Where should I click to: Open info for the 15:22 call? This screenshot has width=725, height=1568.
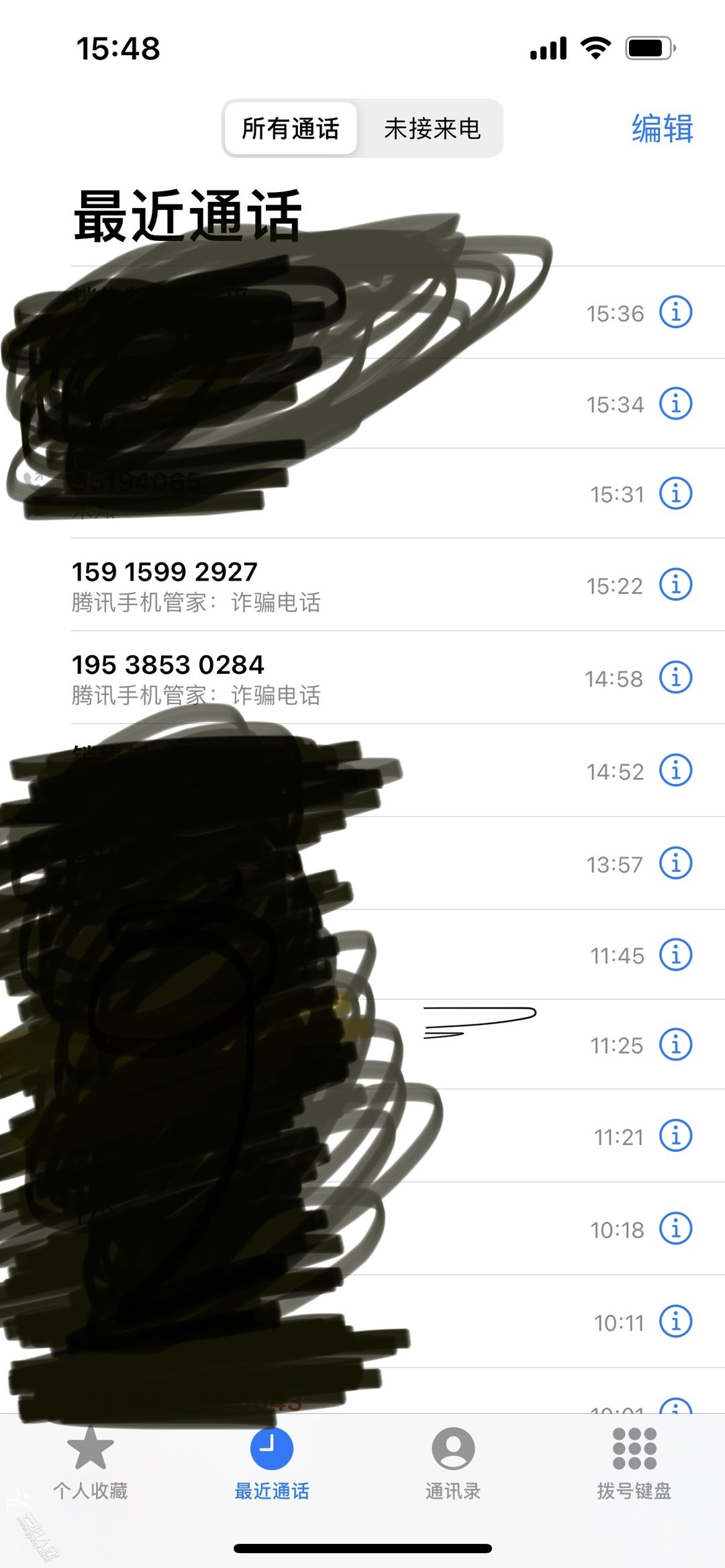pos(675,585)
